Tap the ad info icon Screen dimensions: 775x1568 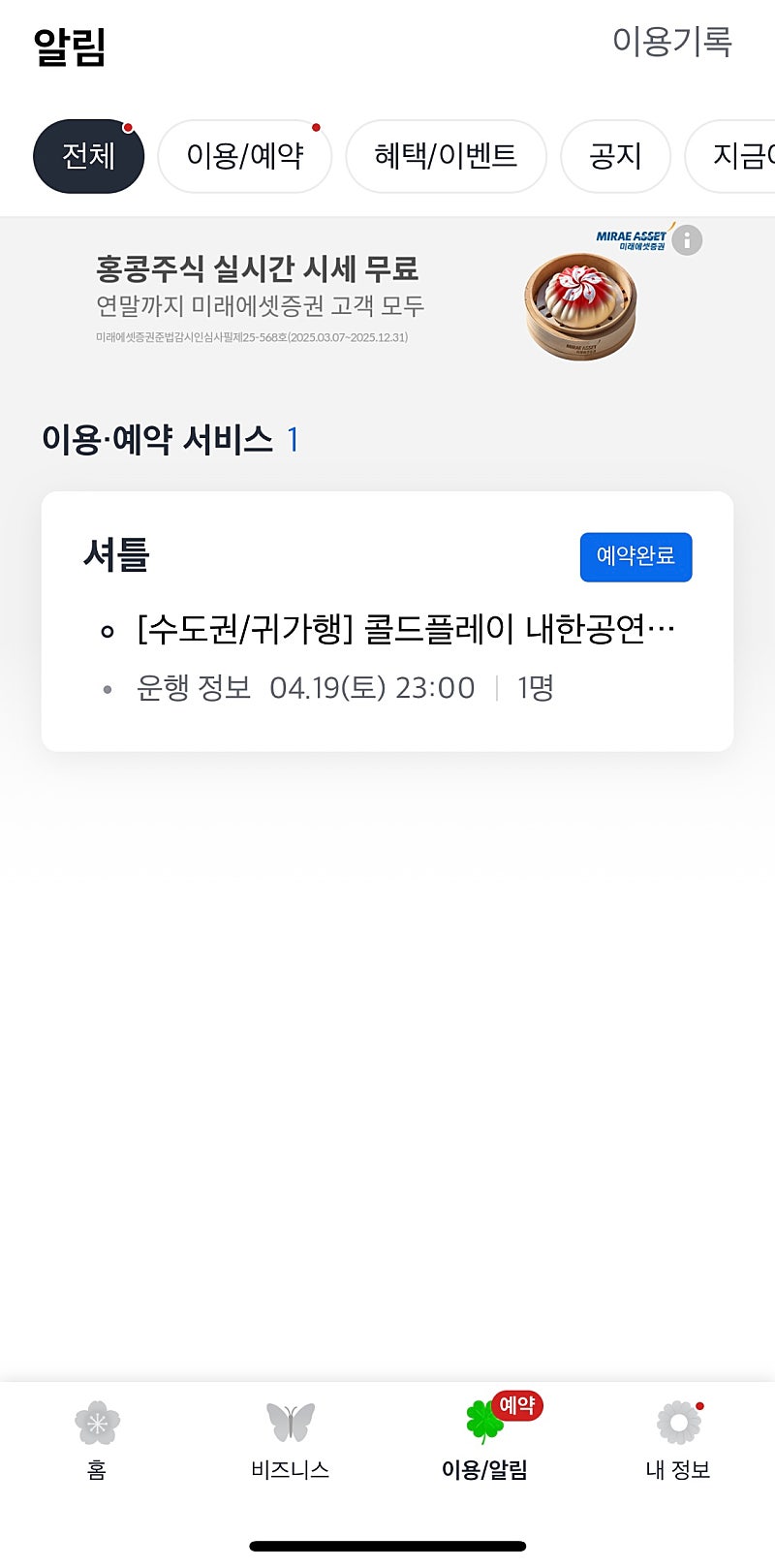tap(687, 239)
